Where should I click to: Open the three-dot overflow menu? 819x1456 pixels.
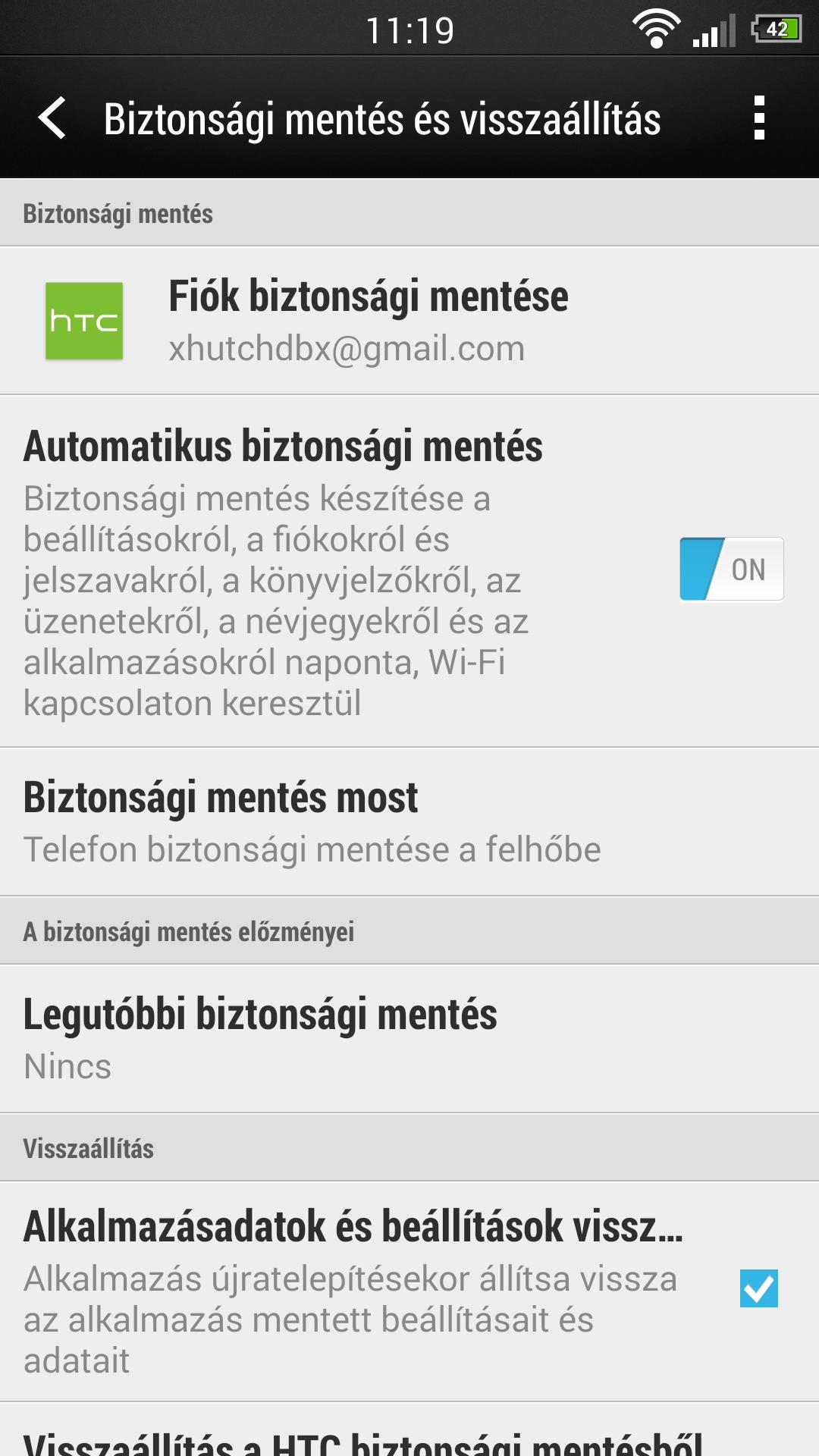tap(759, 118)
